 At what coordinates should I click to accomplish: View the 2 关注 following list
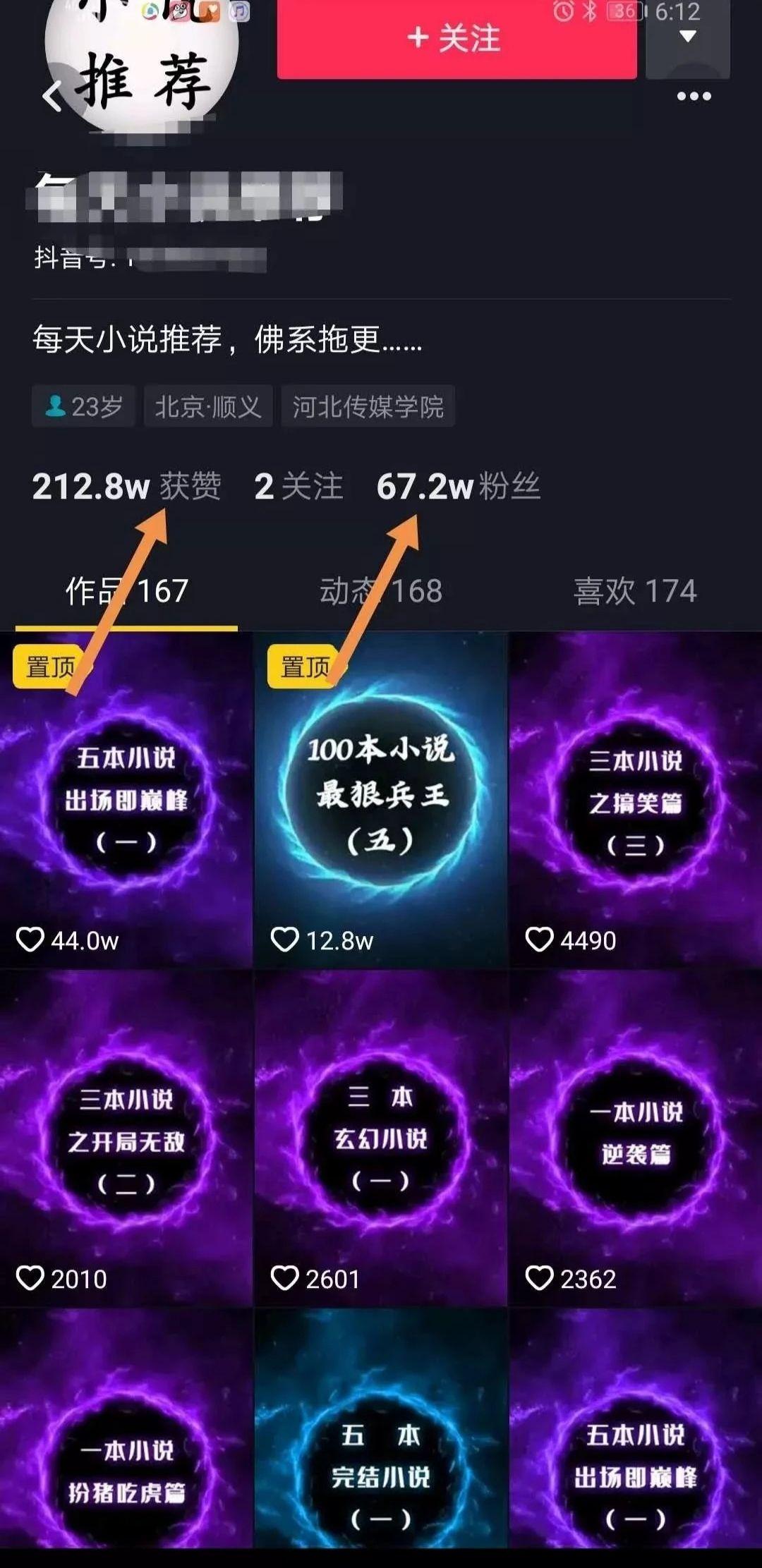coord(298,487)
